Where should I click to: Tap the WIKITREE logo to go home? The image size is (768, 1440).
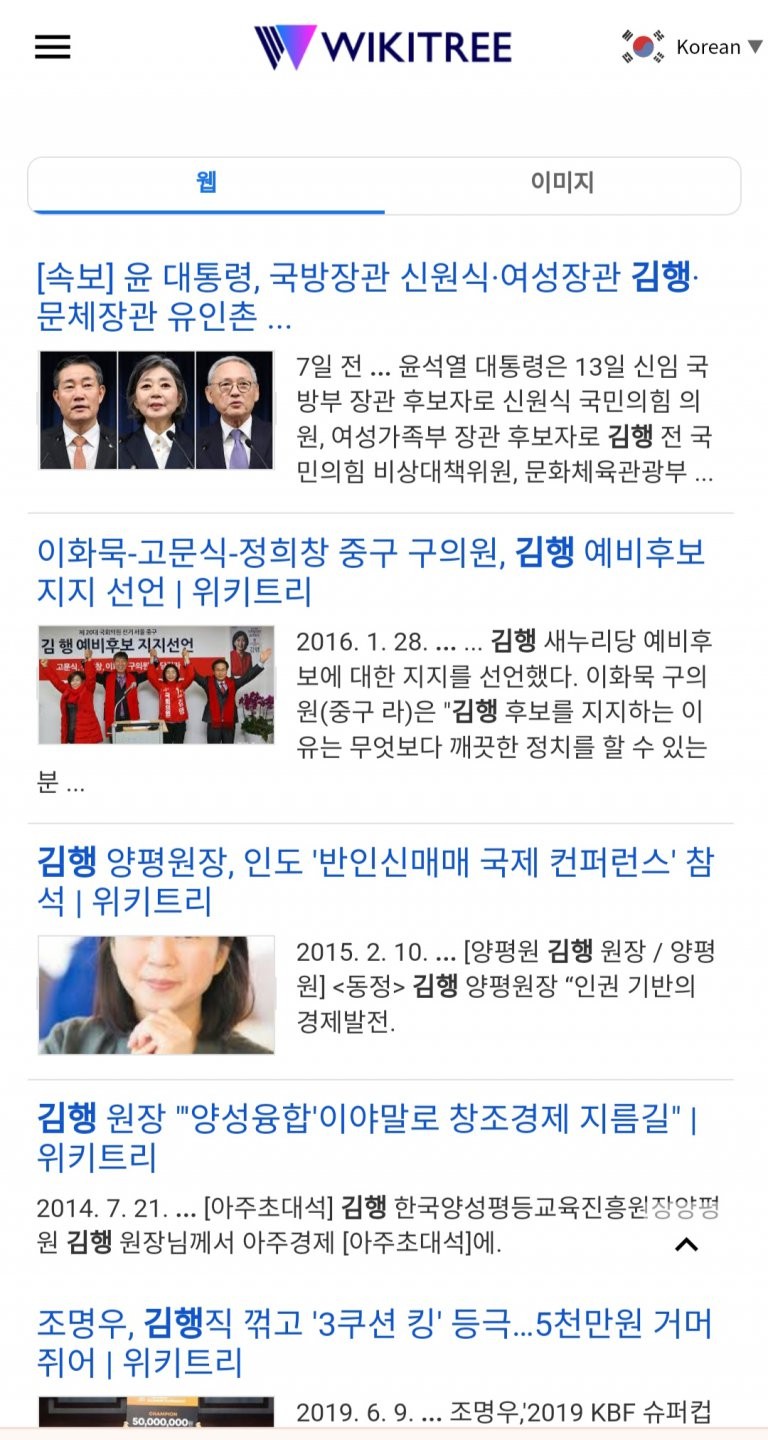(x=383, y=47)
